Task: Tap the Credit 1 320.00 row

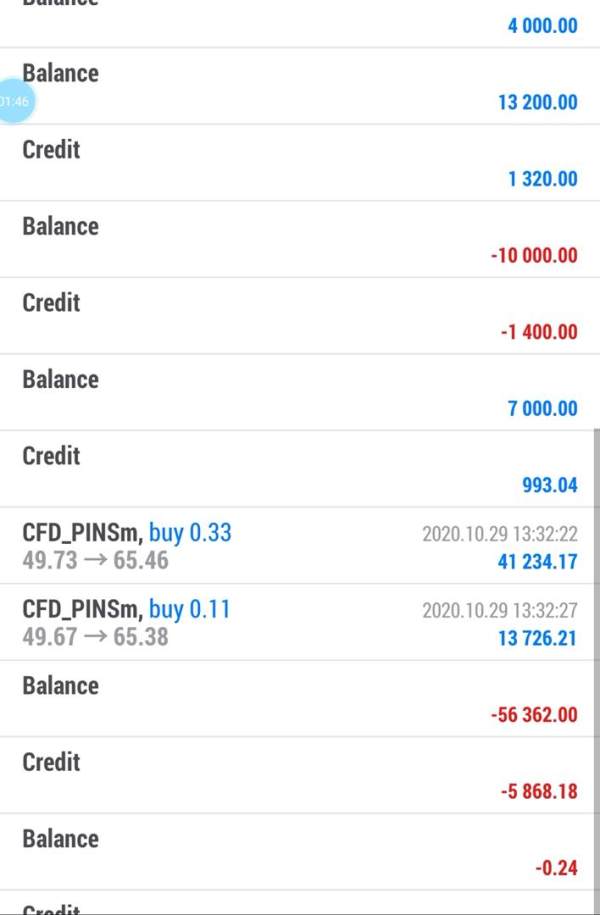Action: point(300,163)
